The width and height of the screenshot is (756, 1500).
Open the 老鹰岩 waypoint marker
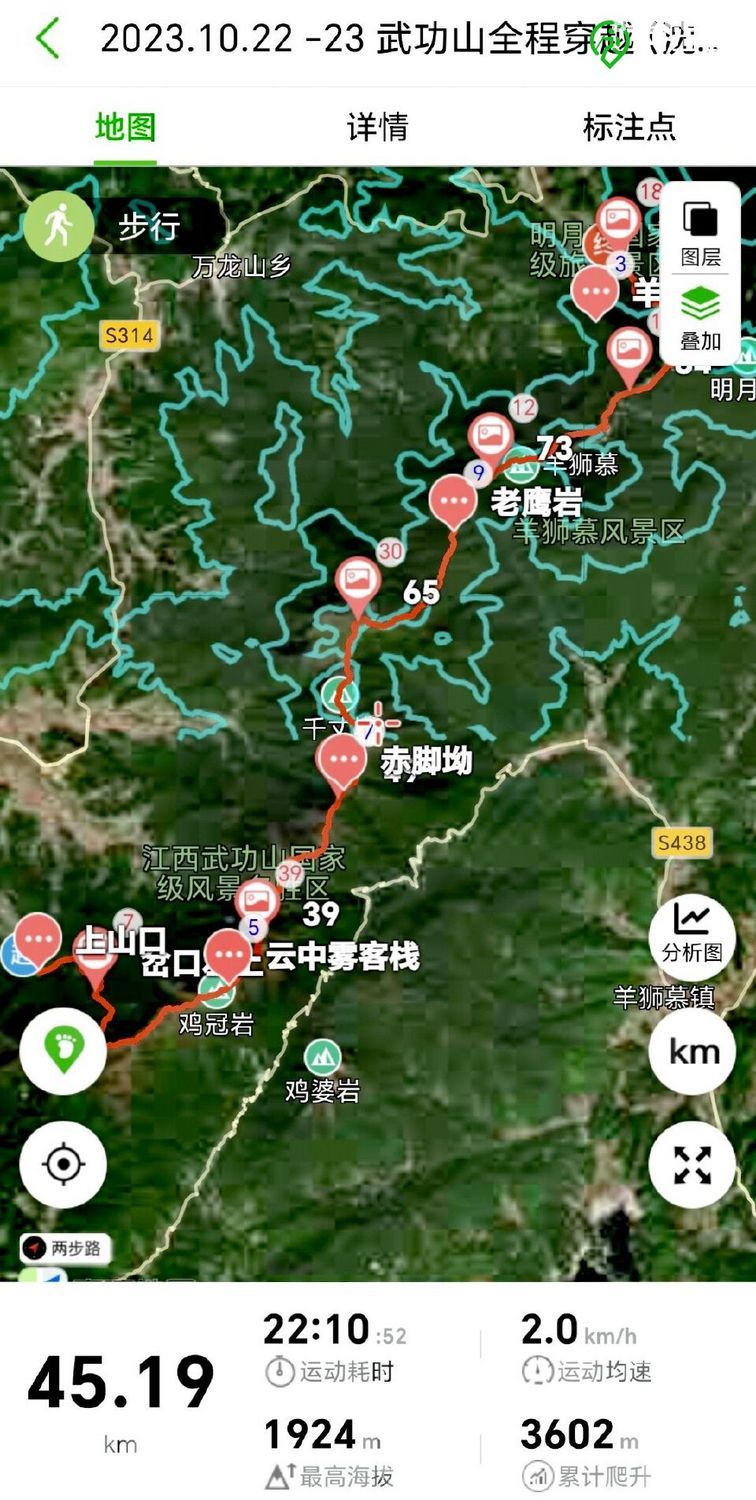point(453,499)
